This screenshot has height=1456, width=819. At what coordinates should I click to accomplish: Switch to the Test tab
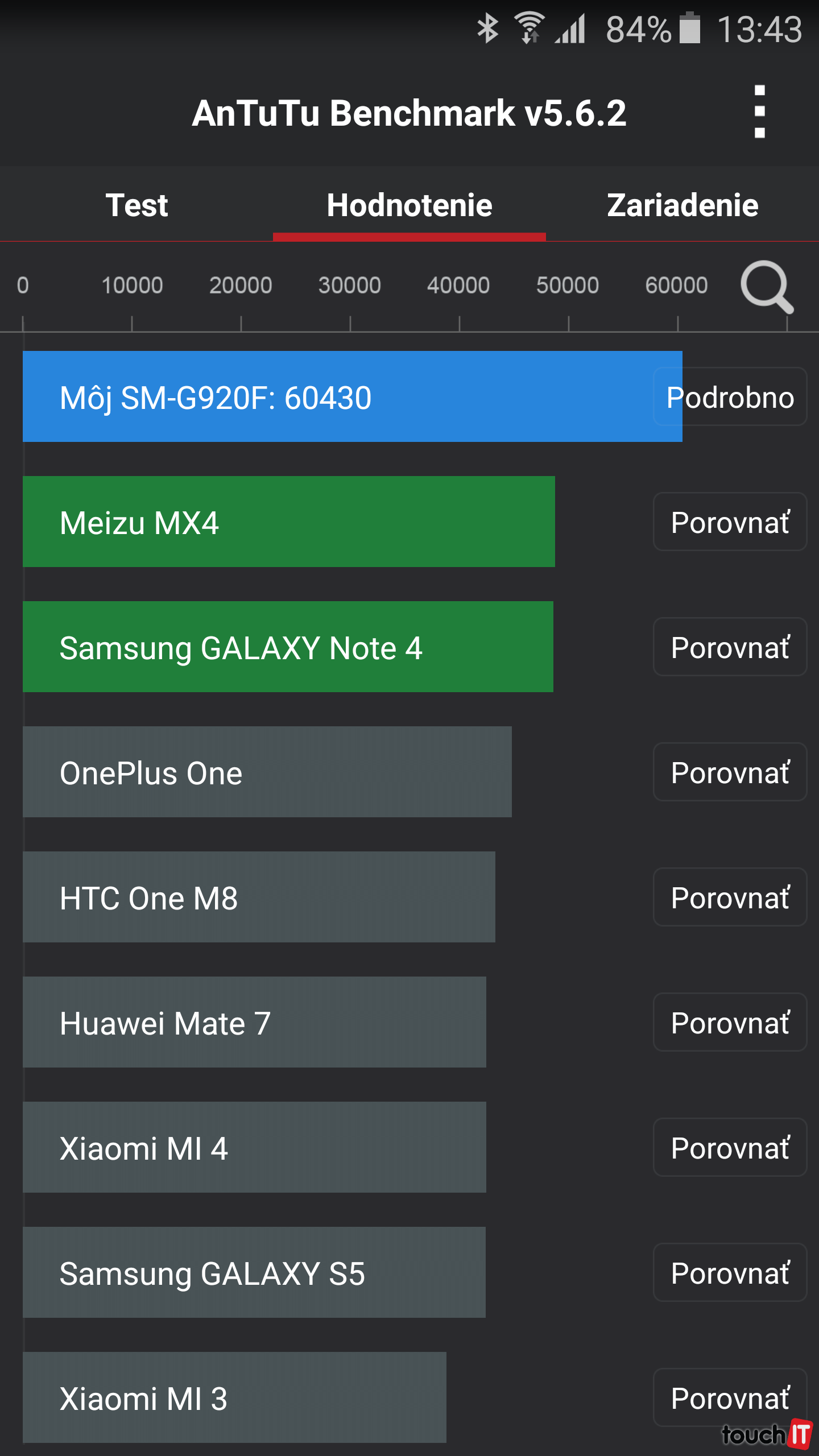[136, 205]
